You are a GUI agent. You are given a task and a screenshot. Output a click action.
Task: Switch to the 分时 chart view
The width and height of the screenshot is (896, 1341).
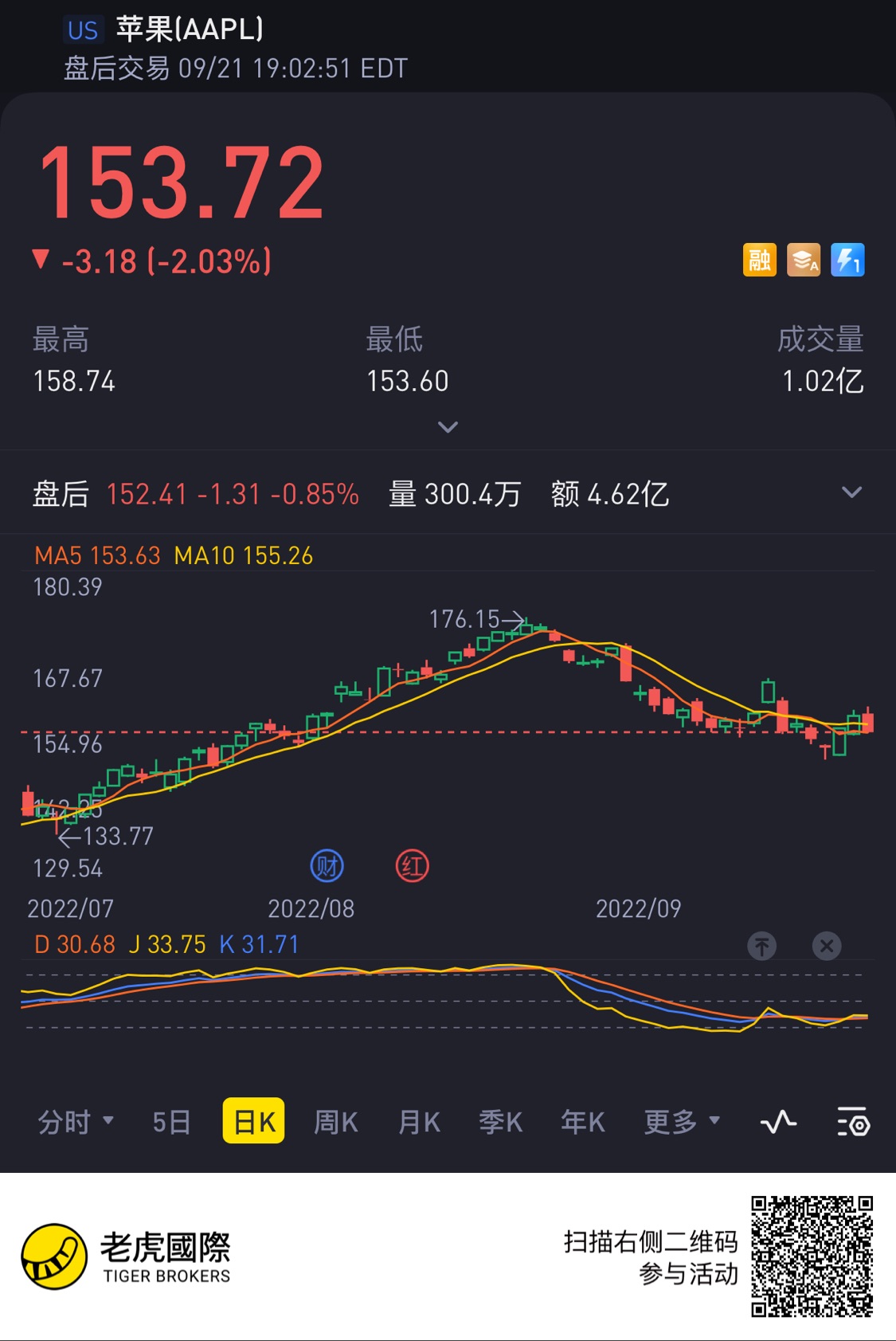click(x=76, y=1122)
